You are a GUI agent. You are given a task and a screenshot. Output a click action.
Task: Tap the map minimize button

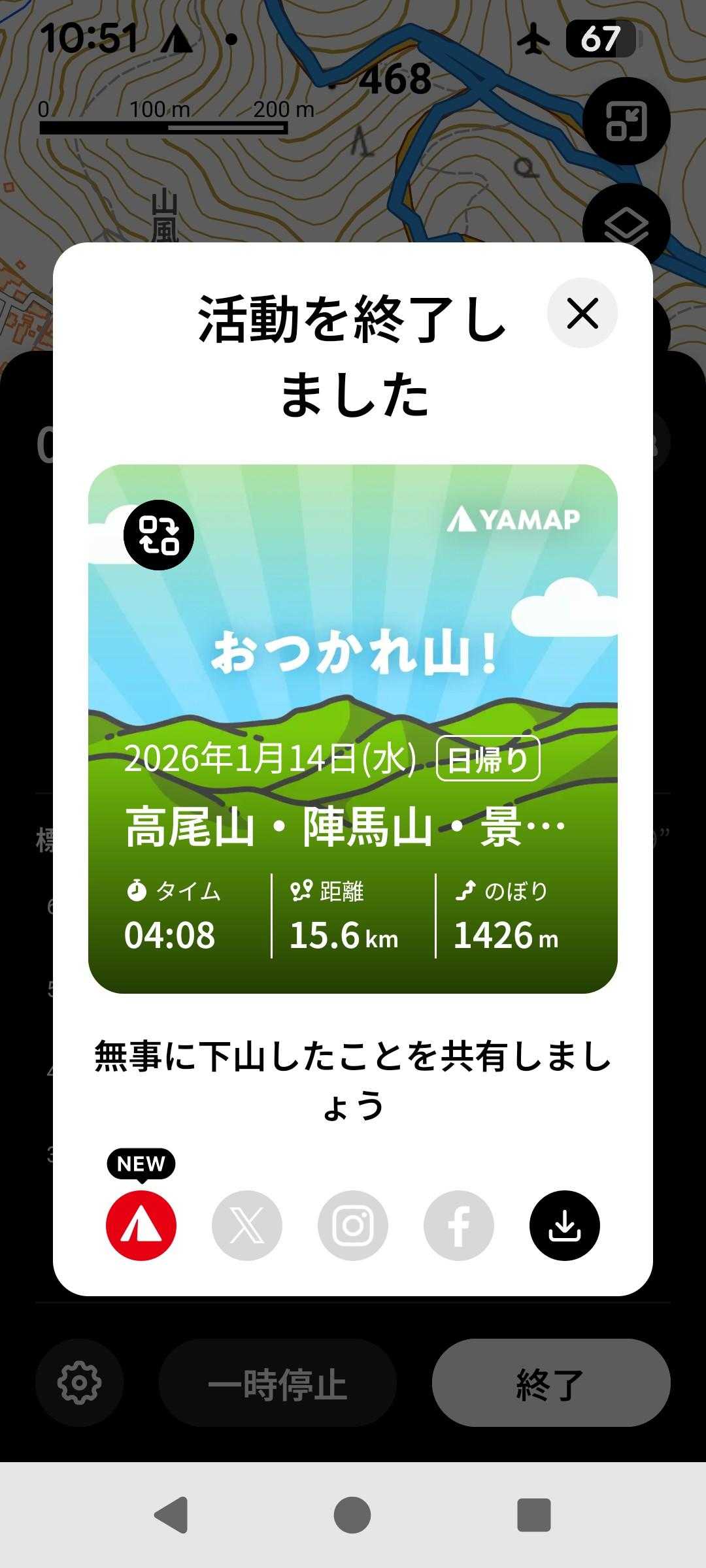626,122
